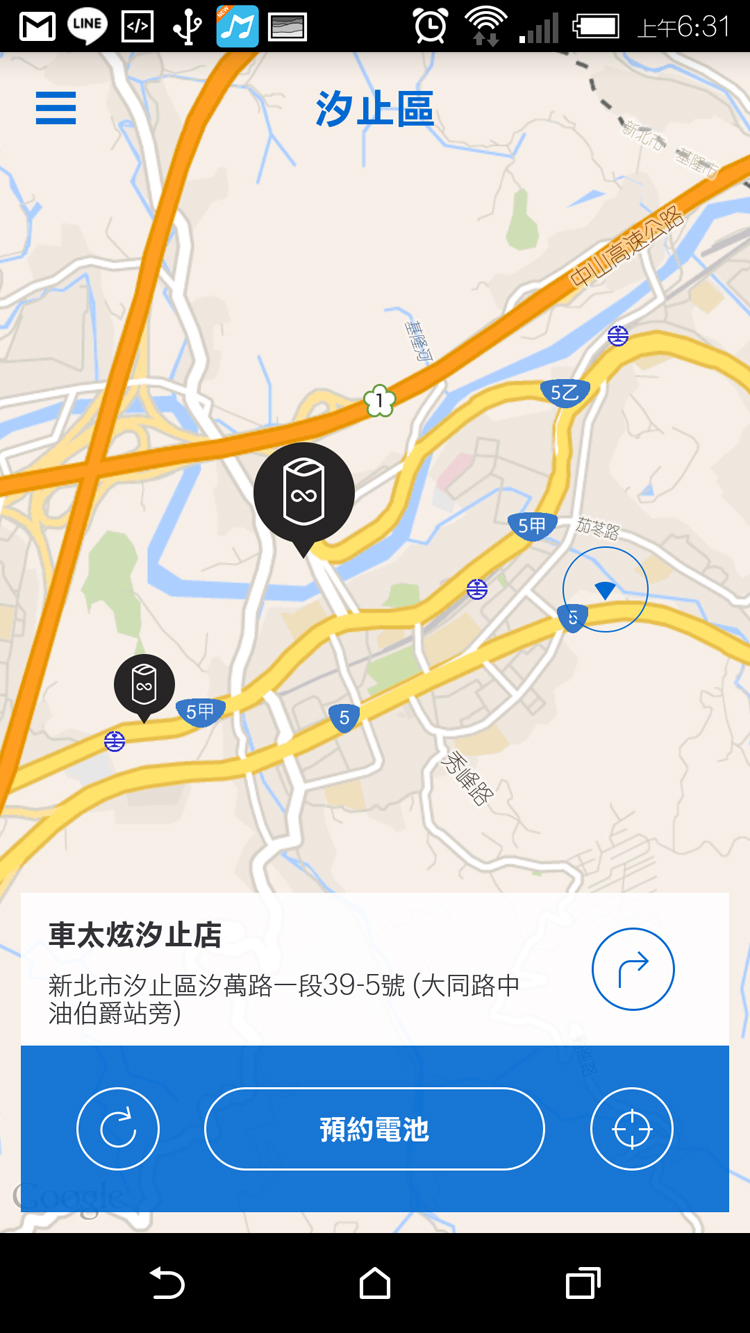Open the hamburger drawer menu
Screen dimensions: 750x1333
tap(56, 108)
